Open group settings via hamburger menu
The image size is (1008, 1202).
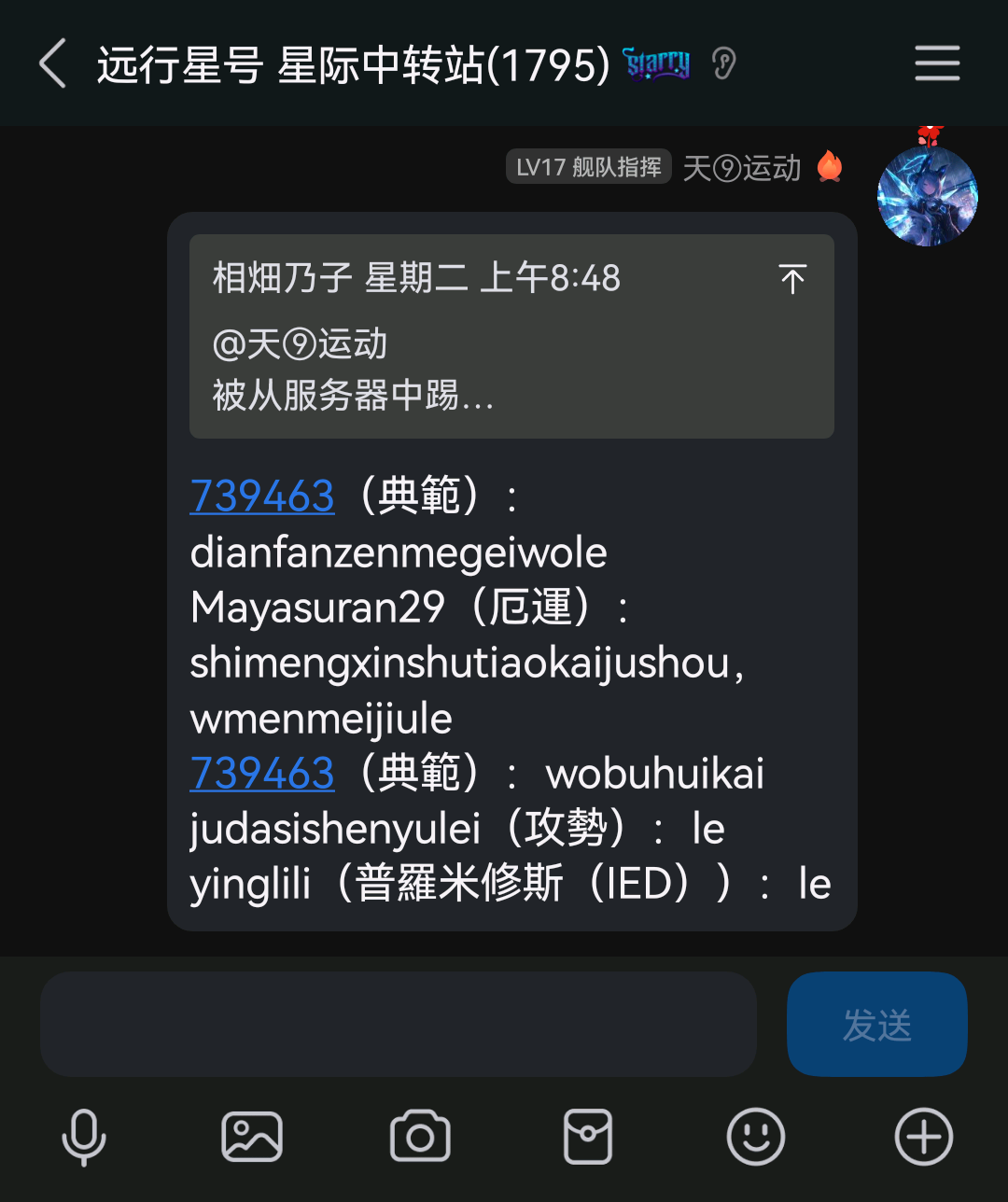coord(937,63)
